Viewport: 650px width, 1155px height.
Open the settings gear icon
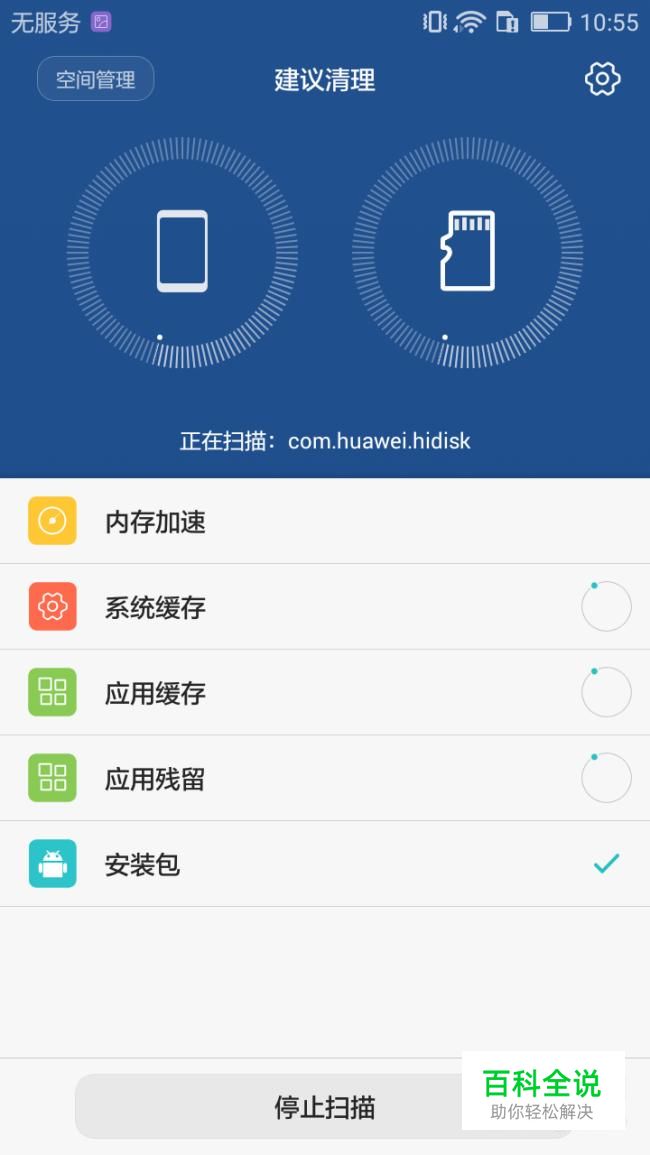coord(603,79)
